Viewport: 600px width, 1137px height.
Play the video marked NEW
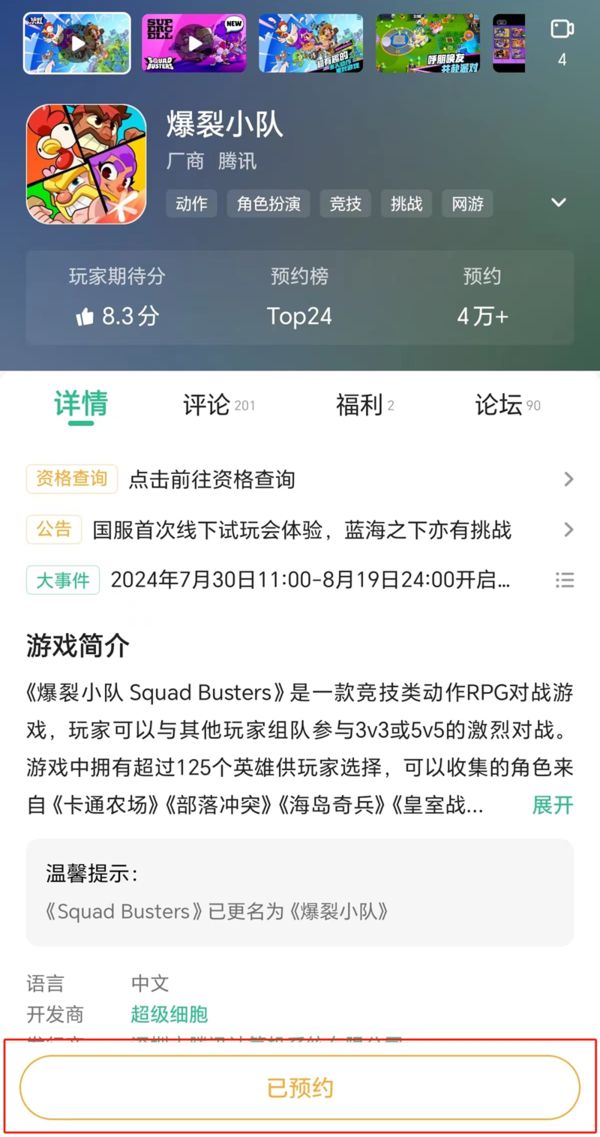click(x=194, y=43)
